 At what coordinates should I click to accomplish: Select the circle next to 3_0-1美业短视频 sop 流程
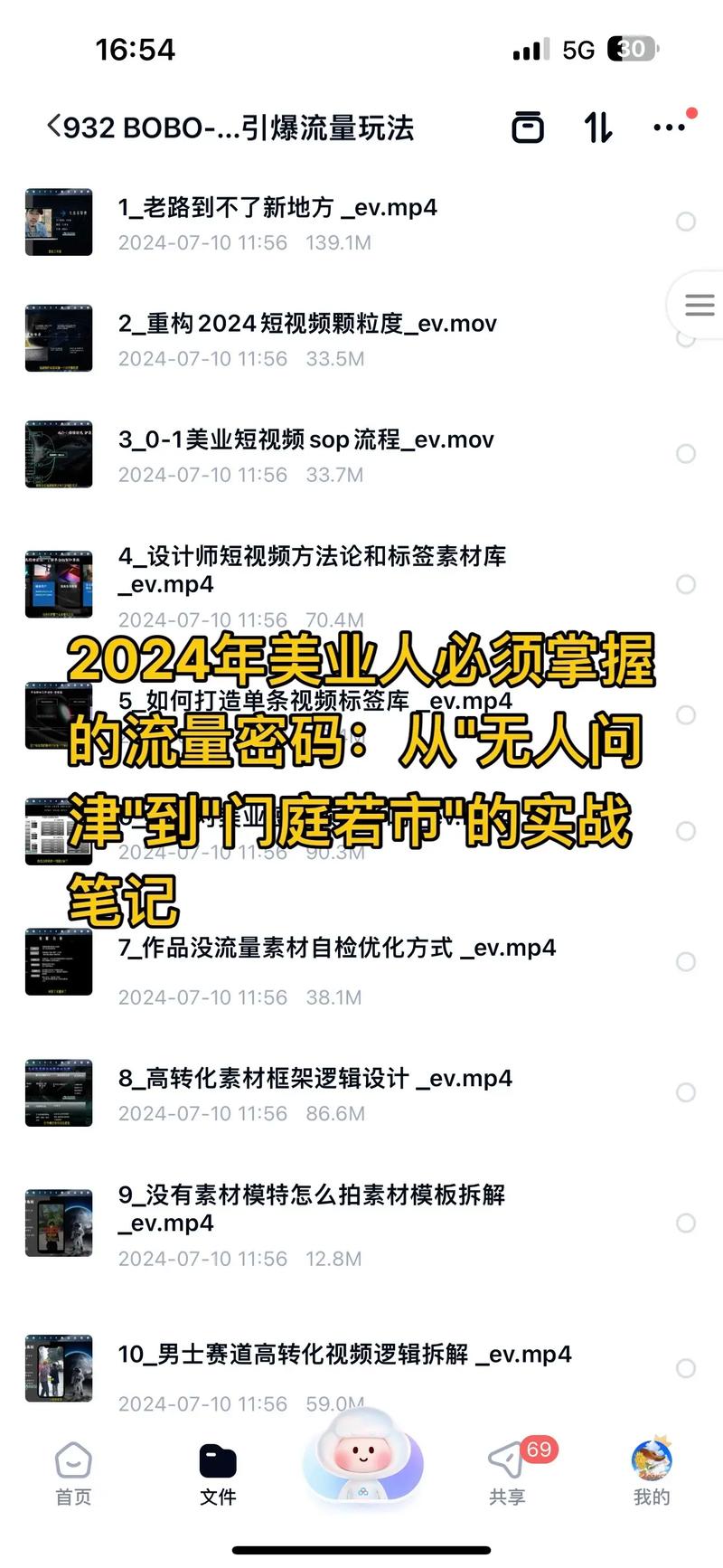(x=685, y=454)
